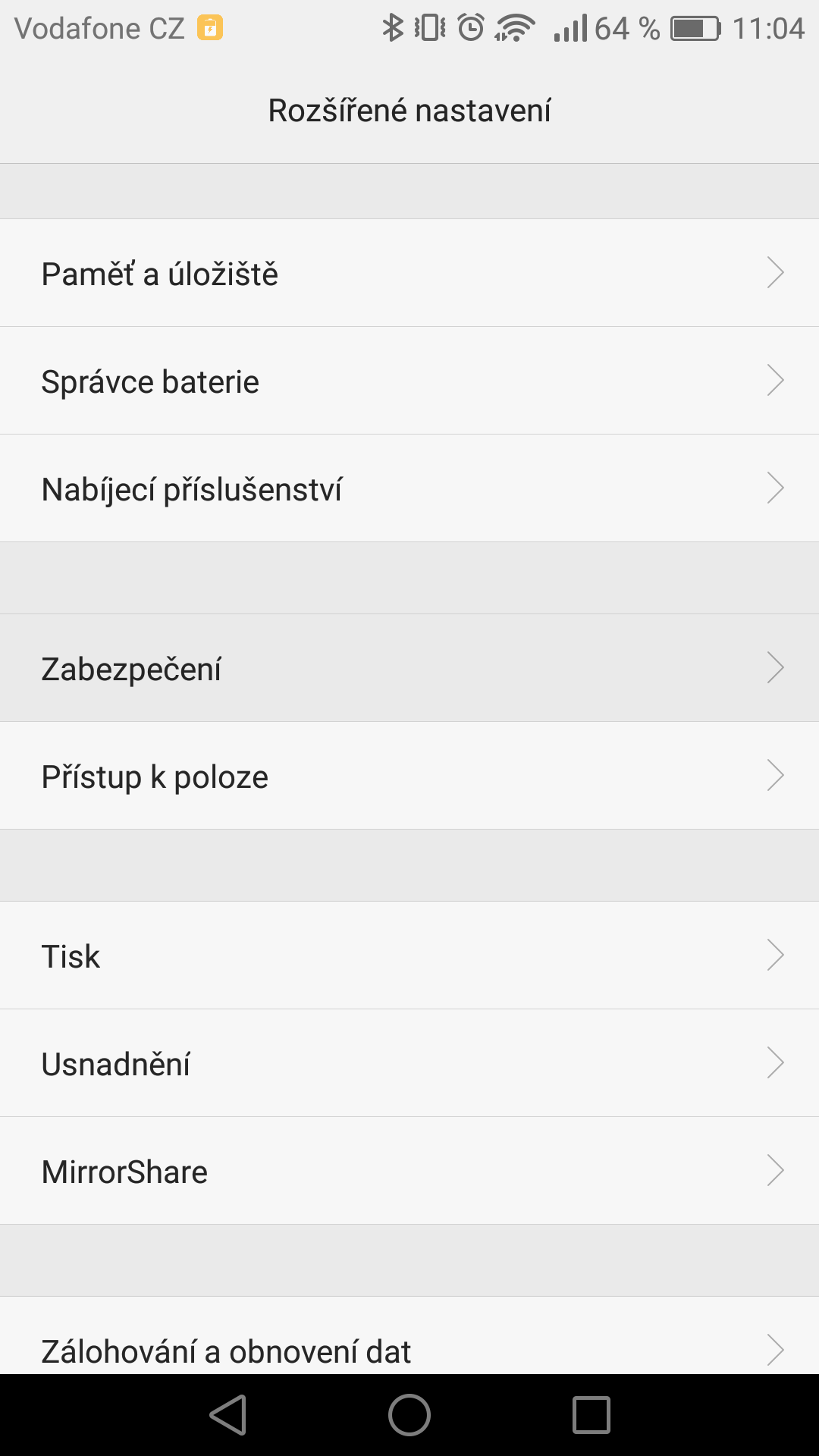Go to the home screen
The image size is (819, 1456).
click(409, 1415)
